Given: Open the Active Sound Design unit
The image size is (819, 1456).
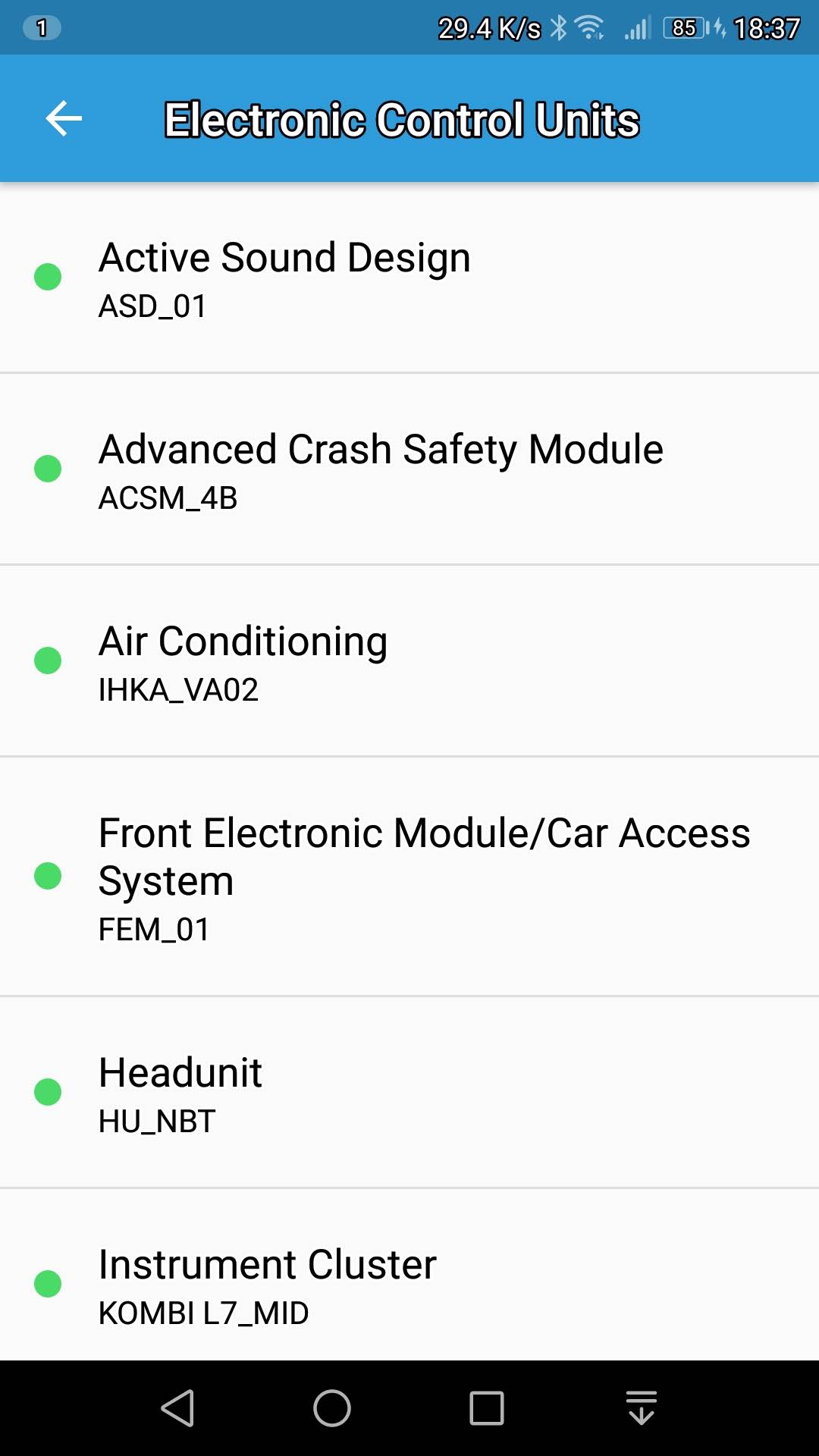Looking at the screenshot, I should click(x=409, y=278).
